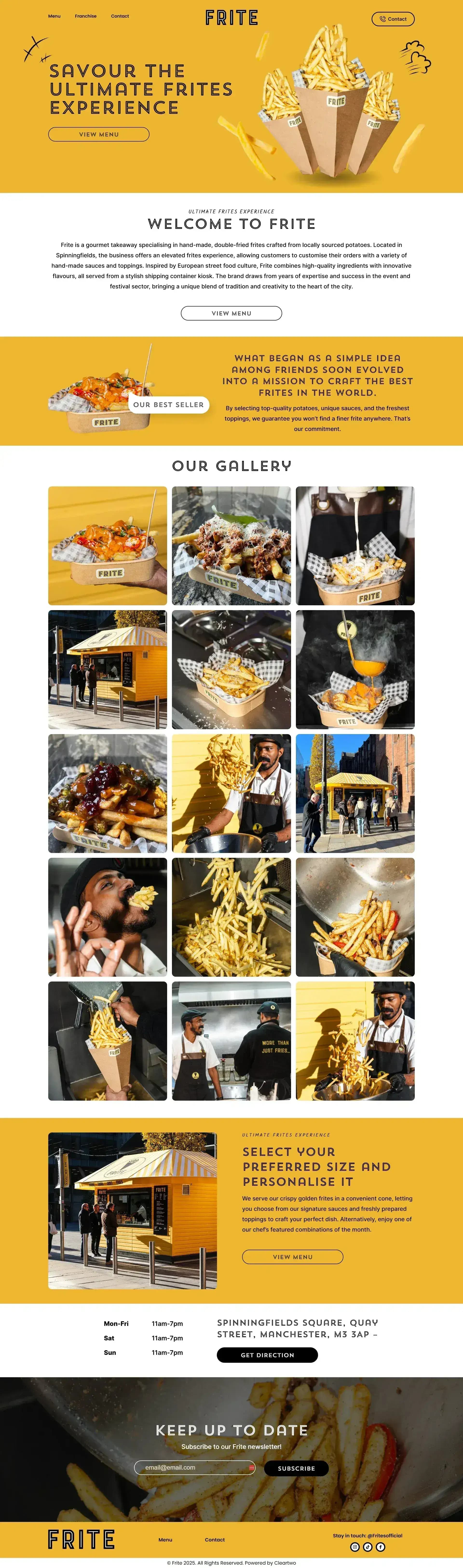The image size is (463, 1568).
Task: Open the gallery photo of cheese sauce being poured
Action: coord(355,545)
